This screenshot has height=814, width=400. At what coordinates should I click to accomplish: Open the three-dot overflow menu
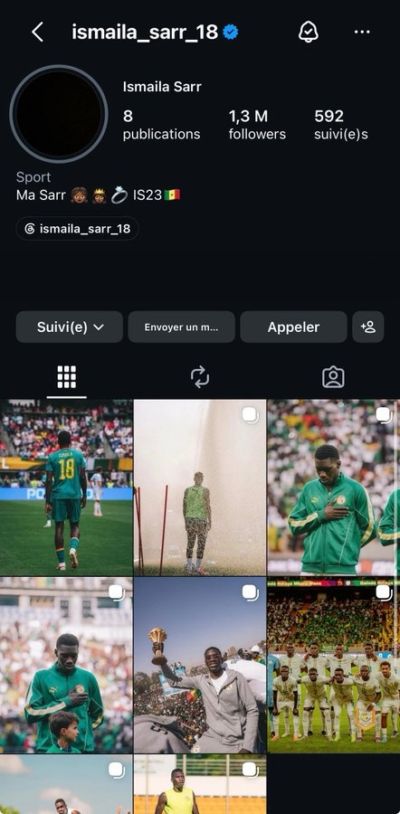click(x=362, y=32)
